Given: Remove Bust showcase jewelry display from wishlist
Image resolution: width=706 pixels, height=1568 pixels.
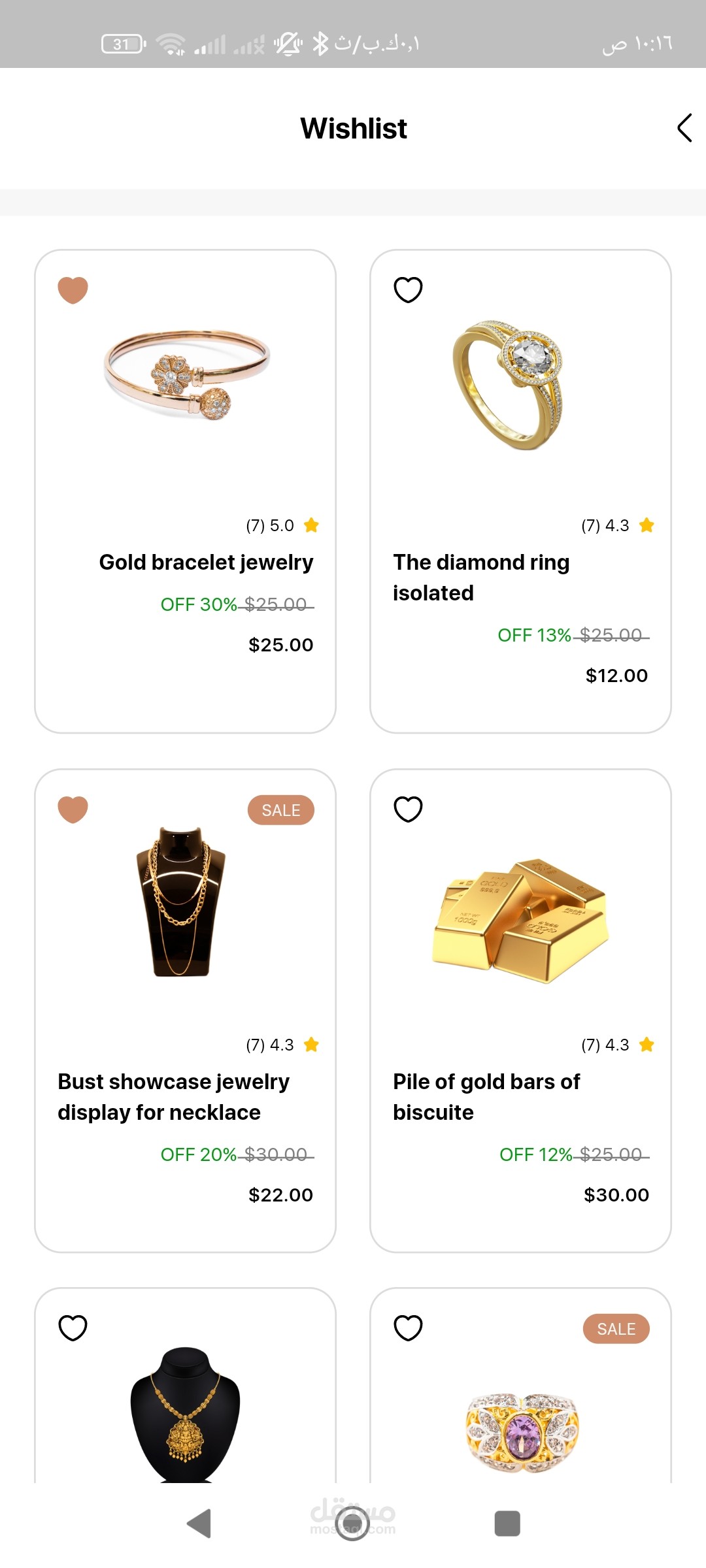Looking at the screenshot, I should tap(73, 809).
